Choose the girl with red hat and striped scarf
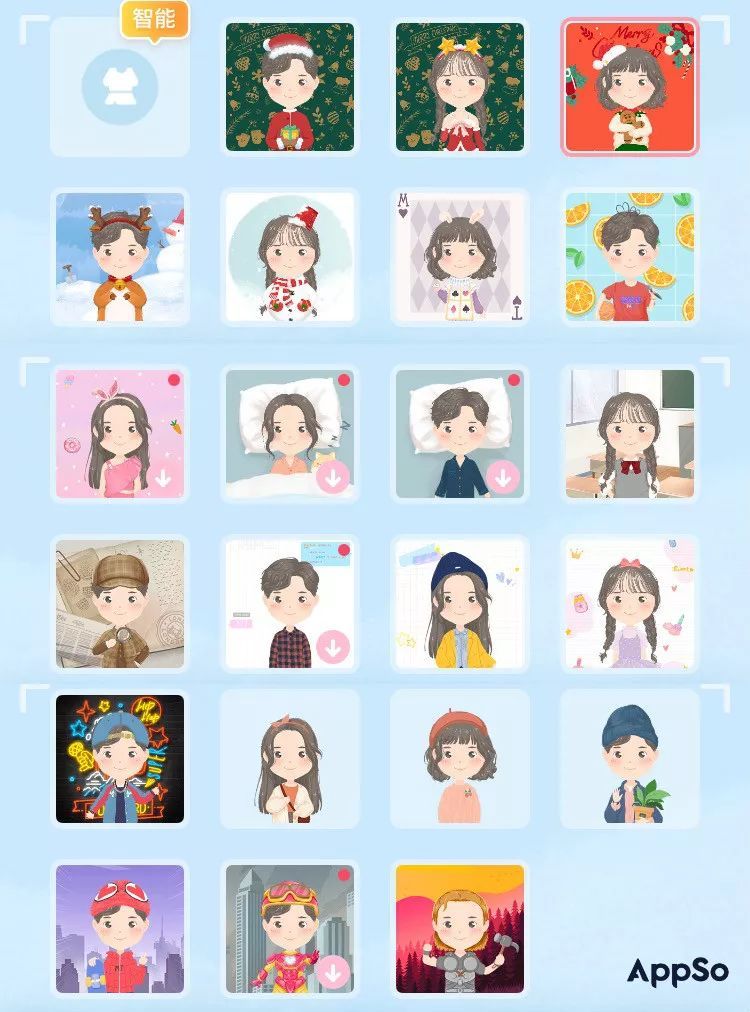This screenshot has height=1012, width=750. (290, 257)
